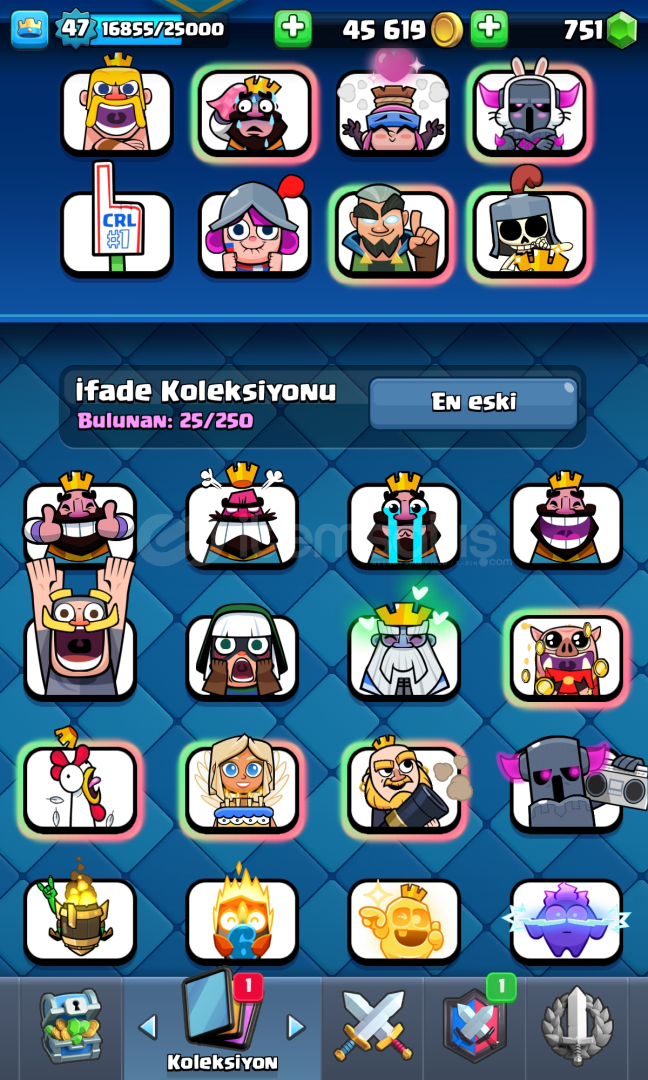Open the clan shield tab
Screen dimensions: 648x1080
(x=474, y=1026)
